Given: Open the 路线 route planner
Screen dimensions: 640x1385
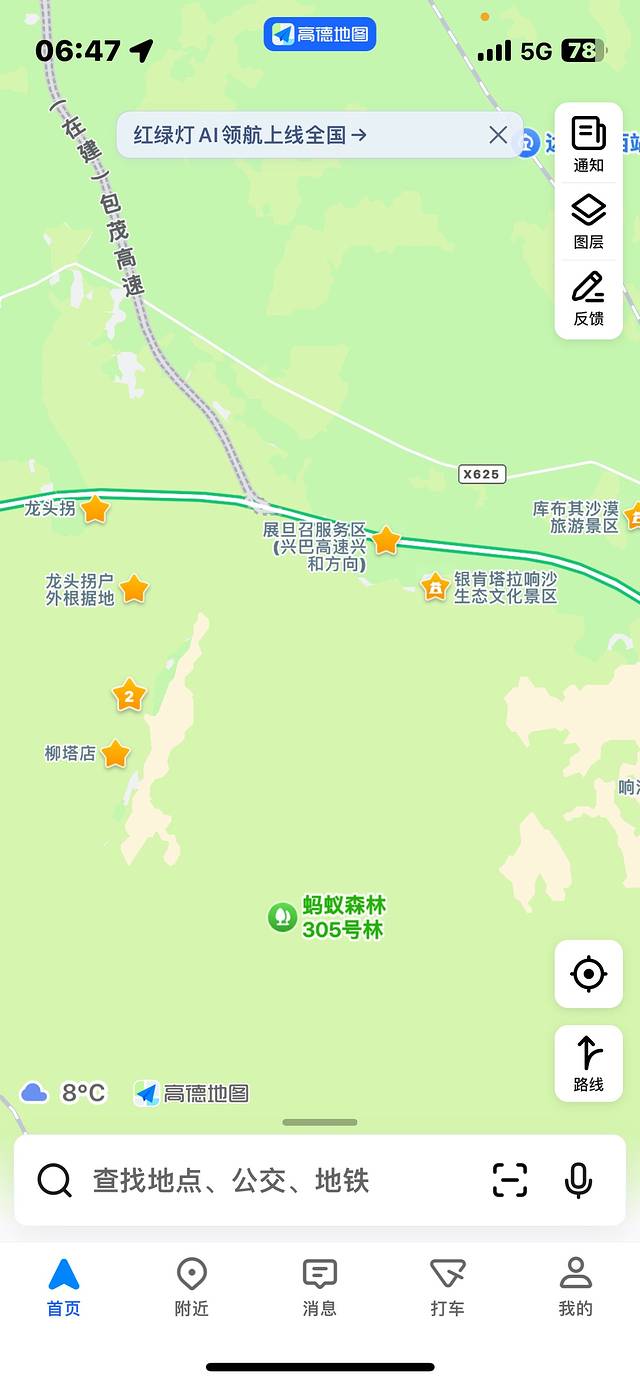Looking at the screenshot, I should coord(588,1063).
